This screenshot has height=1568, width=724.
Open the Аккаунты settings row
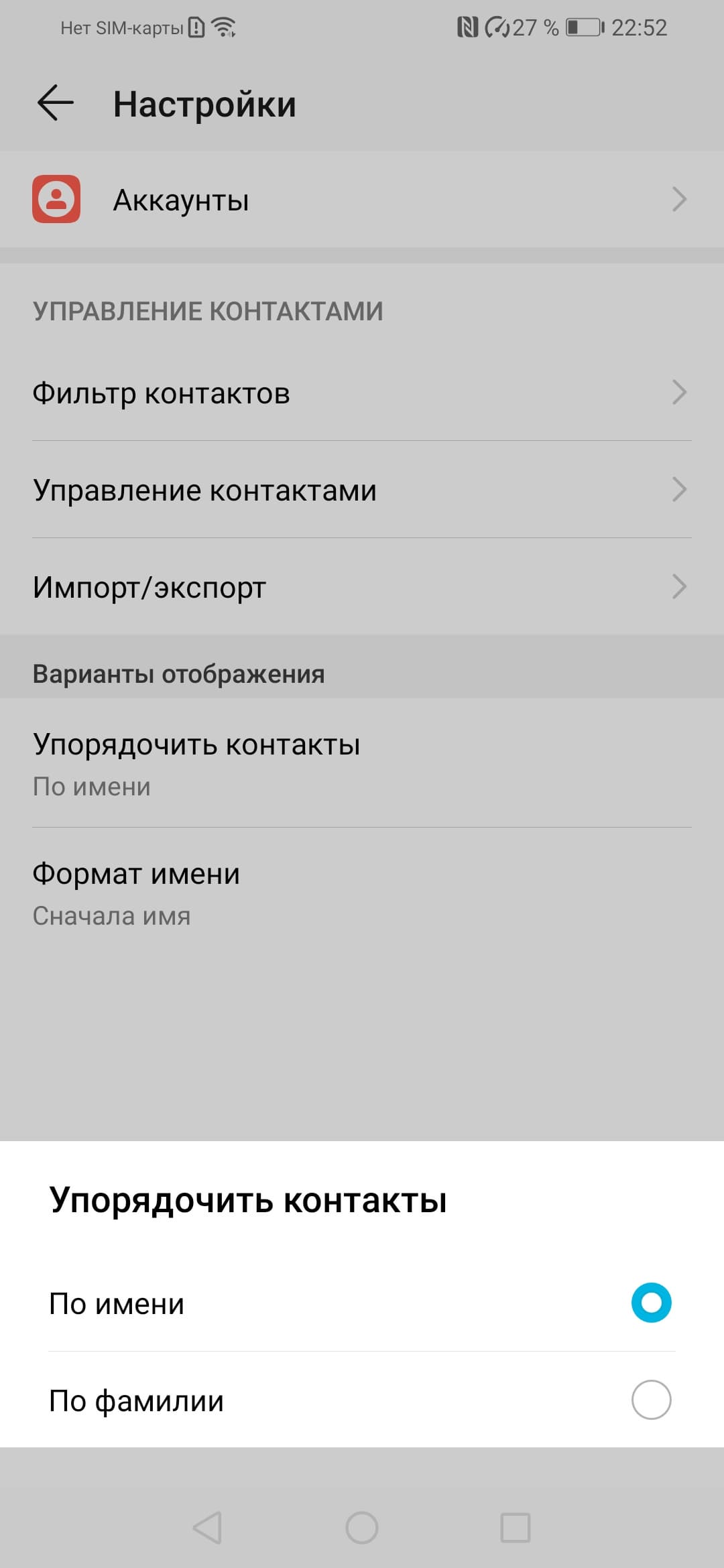pos(362,199)
